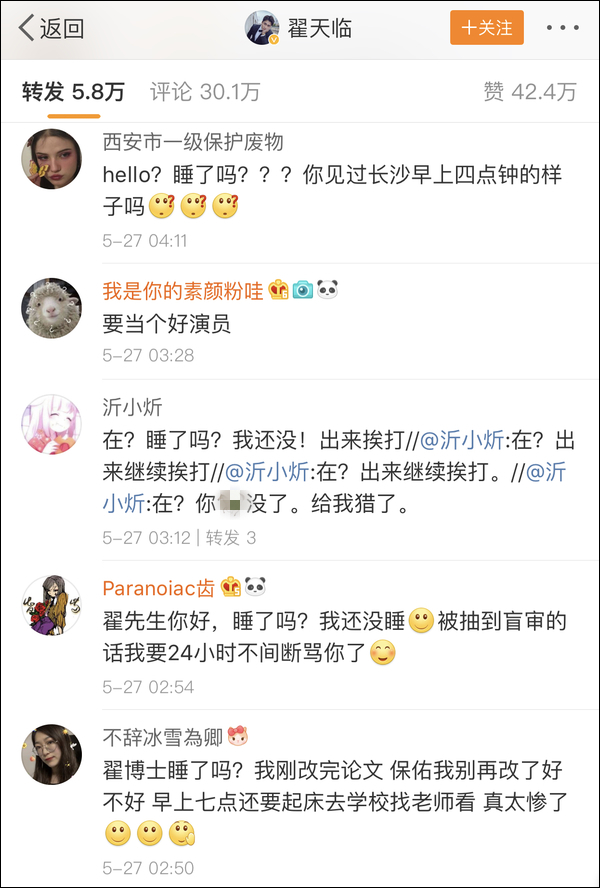The height and width of the screenshot is (888, 600).
Task: Open 翟天临's profile from the header
Action: 299,28
